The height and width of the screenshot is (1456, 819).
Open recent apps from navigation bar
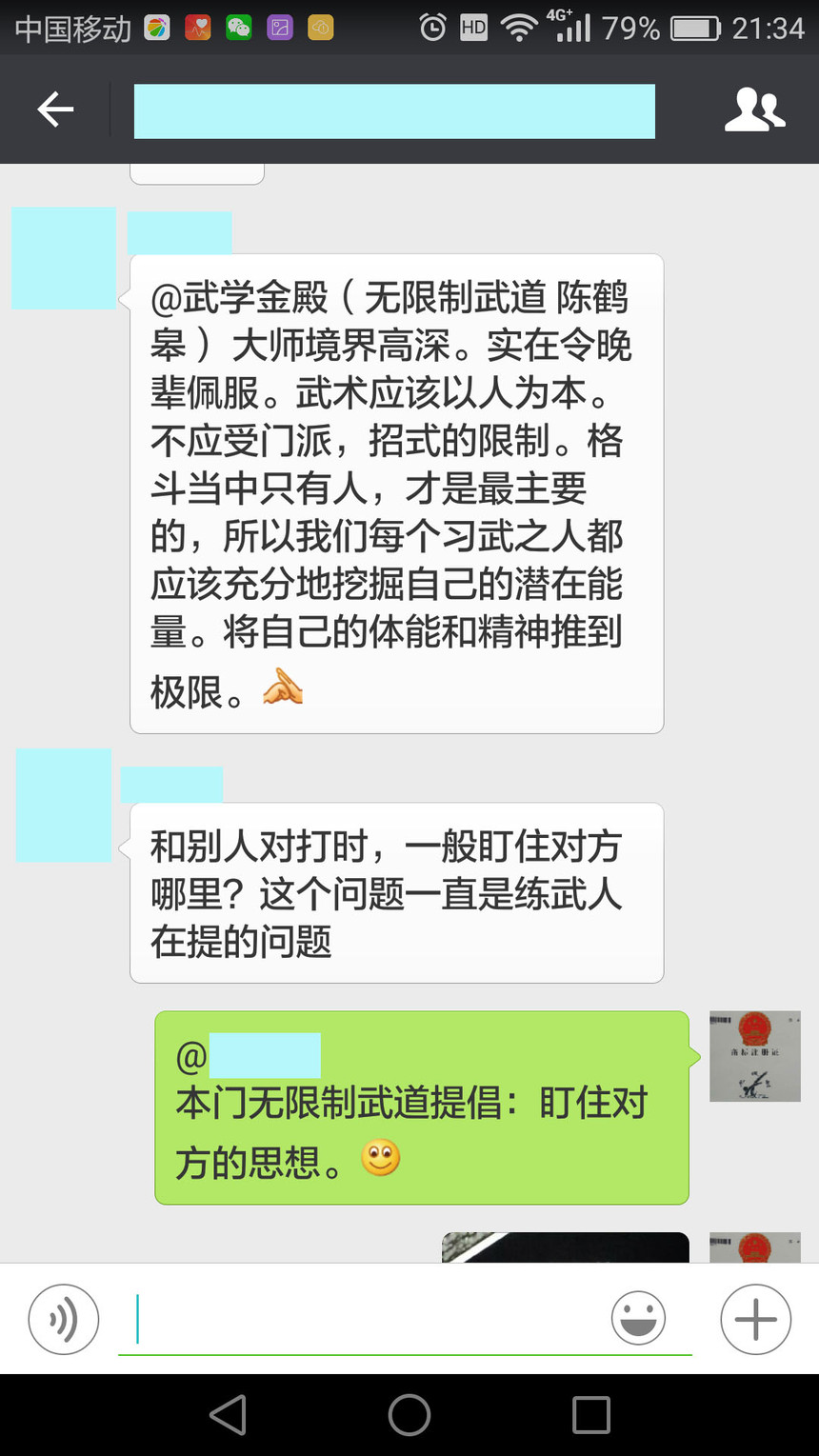click(x=590, y=1415)
